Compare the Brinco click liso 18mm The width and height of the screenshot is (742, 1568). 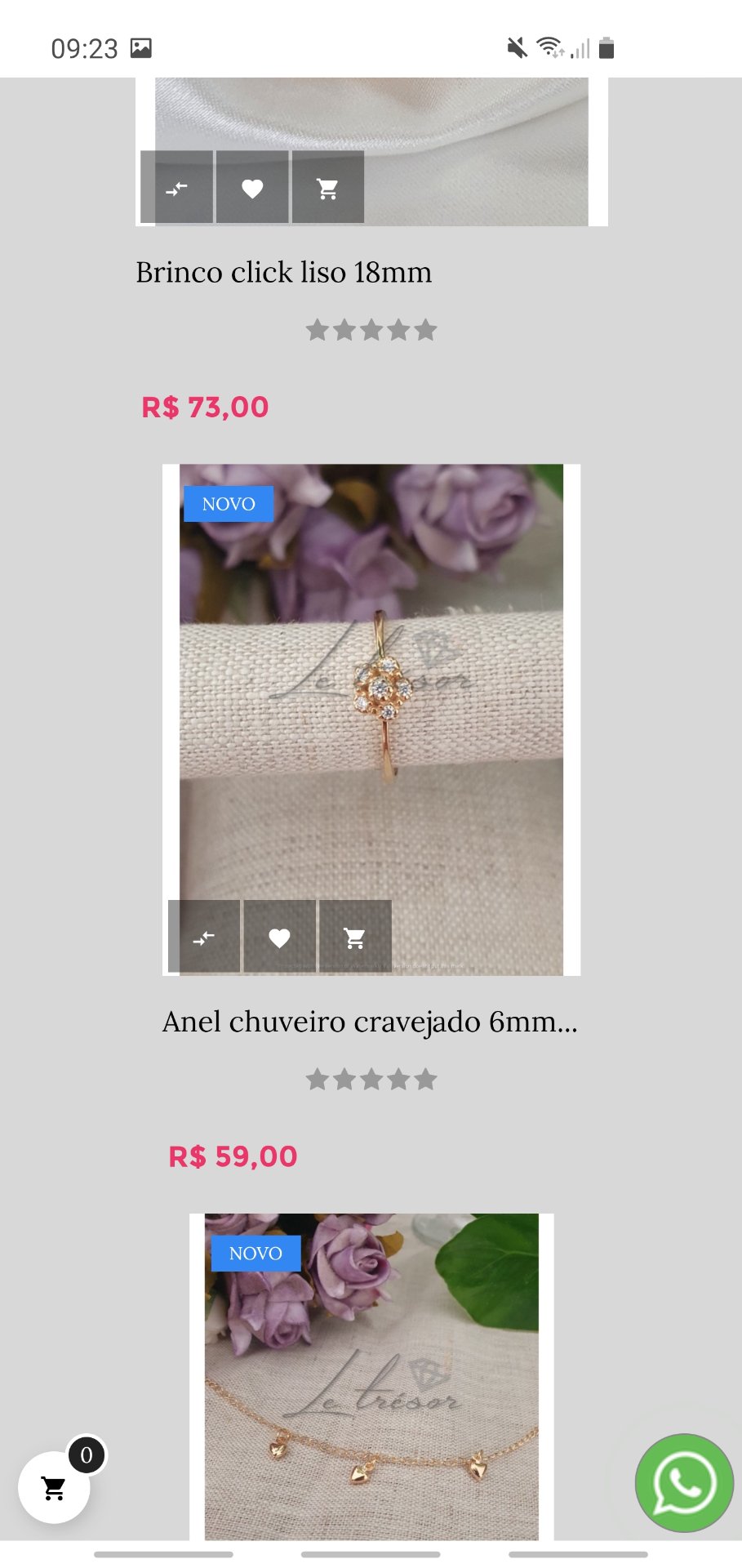point(177,188)
